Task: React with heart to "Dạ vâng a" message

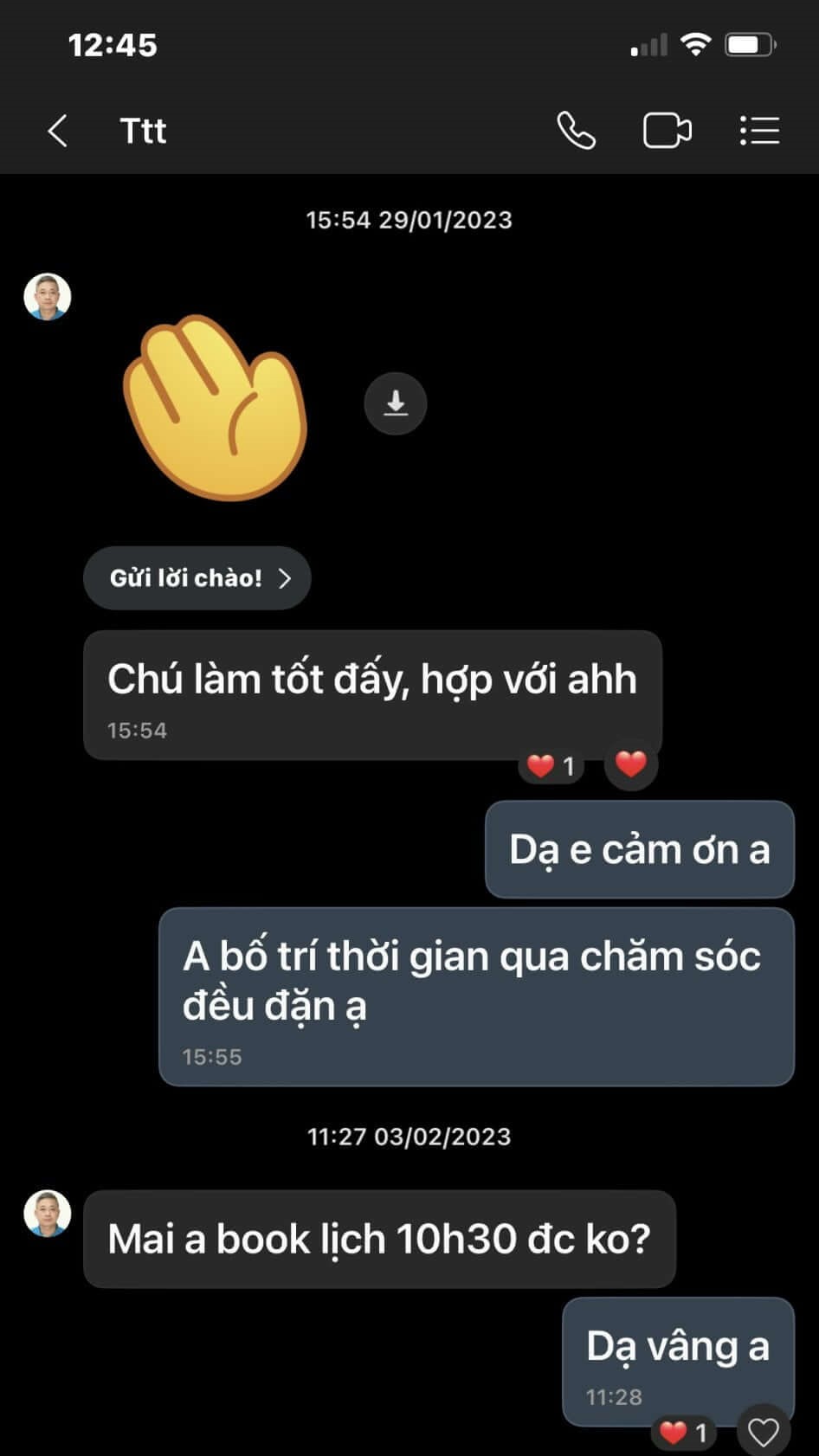Action: coord(763,1432)
